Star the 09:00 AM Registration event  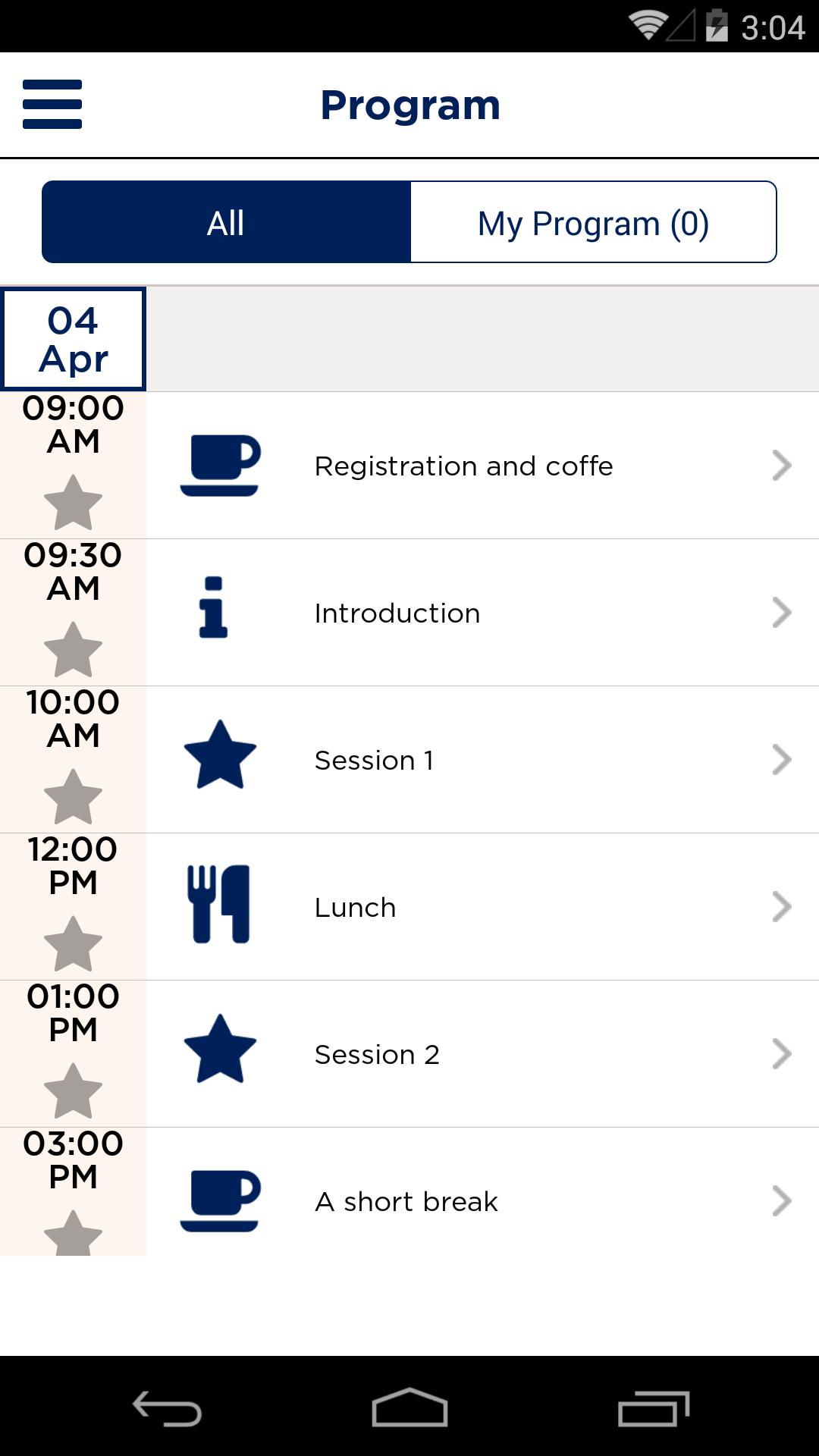pos(73,502)
